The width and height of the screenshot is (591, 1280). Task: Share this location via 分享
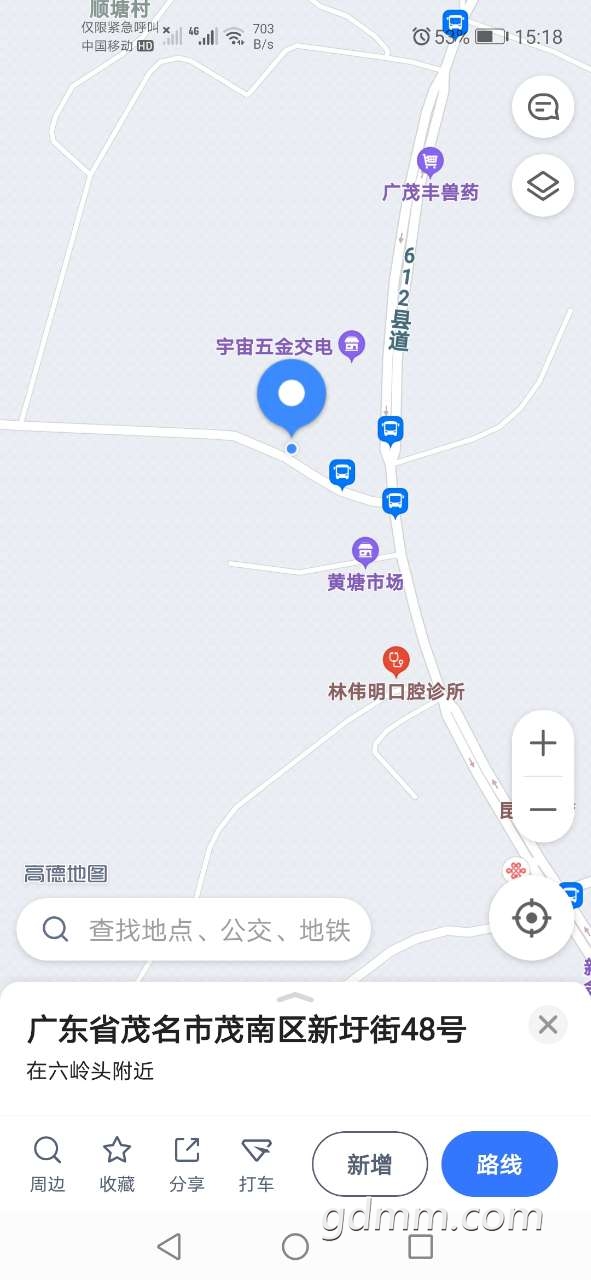point(187,1164)
